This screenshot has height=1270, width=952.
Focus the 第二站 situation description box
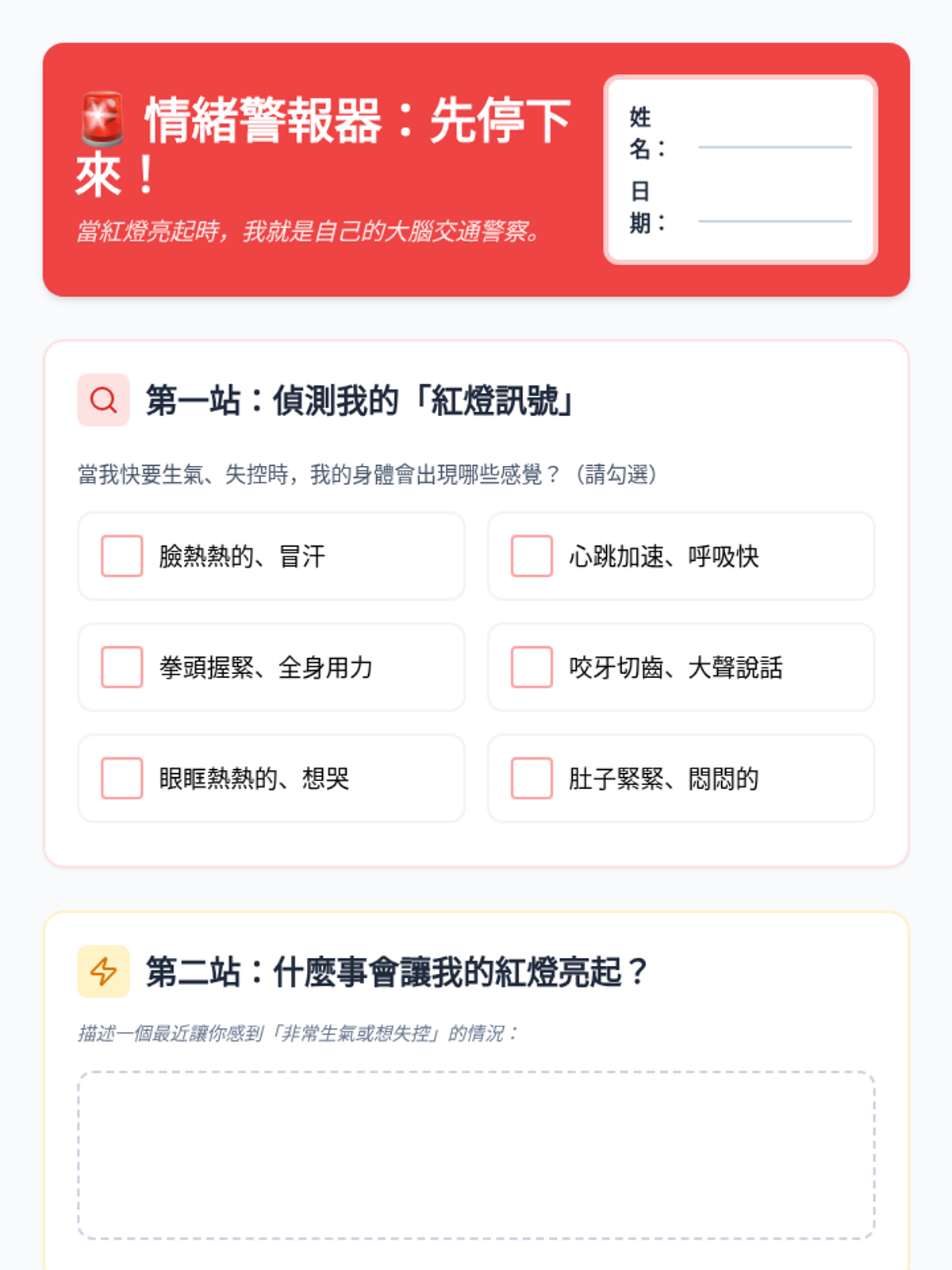[x=476, y=1155]
